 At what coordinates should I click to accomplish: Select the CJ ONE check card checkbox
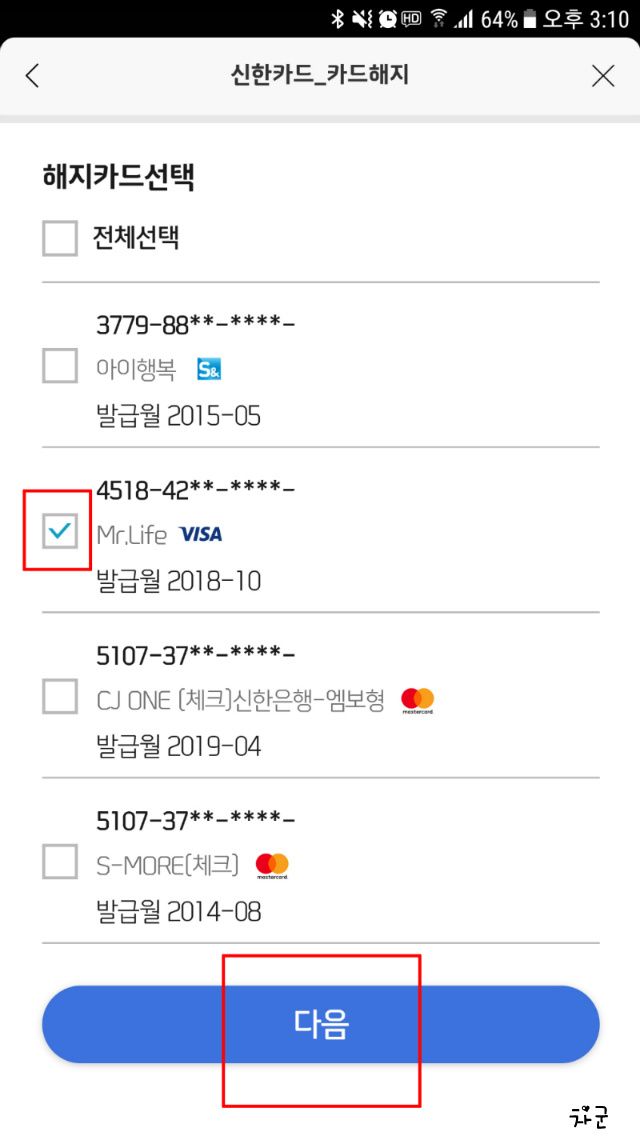(60, 696)
